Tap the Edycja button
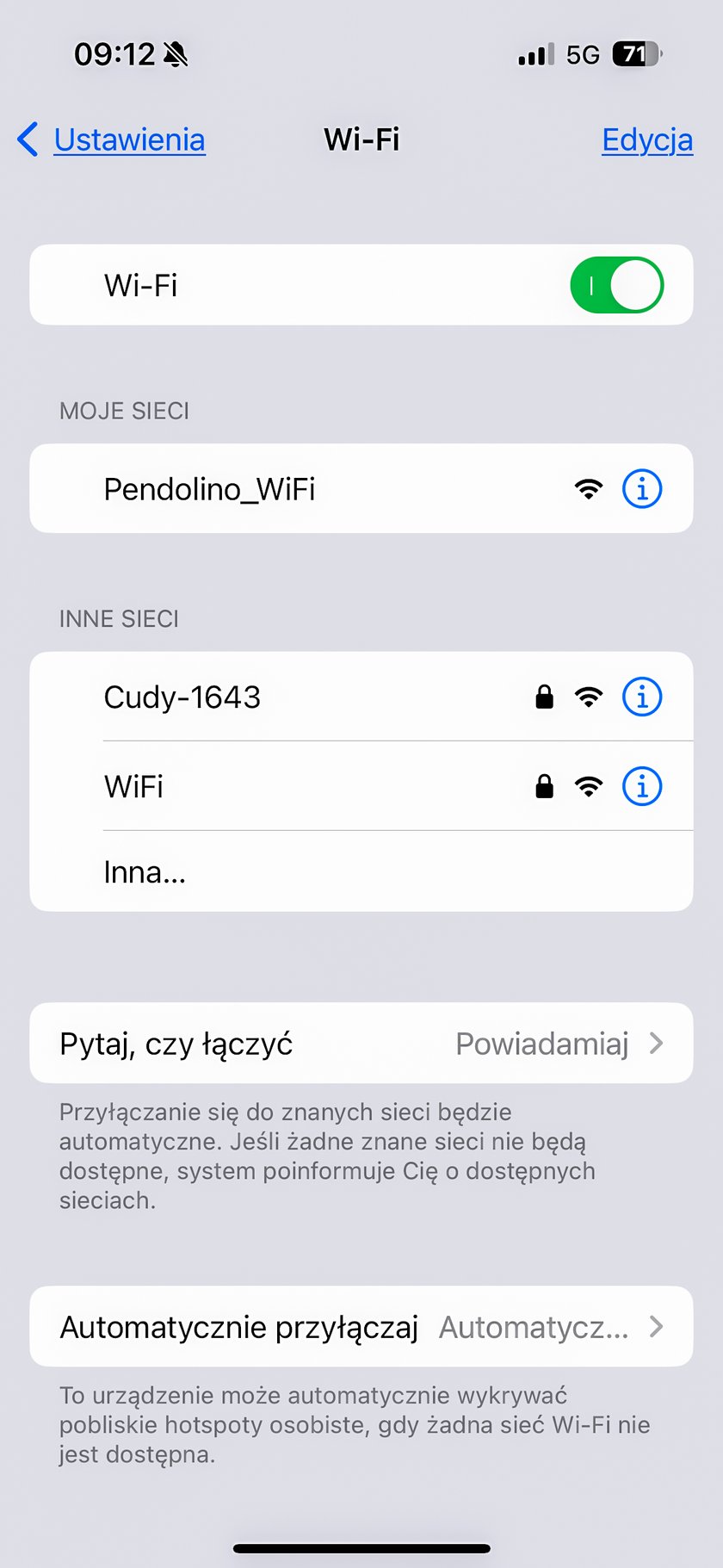The width and height of the screenshot is (723, 1568). [646, 139]
